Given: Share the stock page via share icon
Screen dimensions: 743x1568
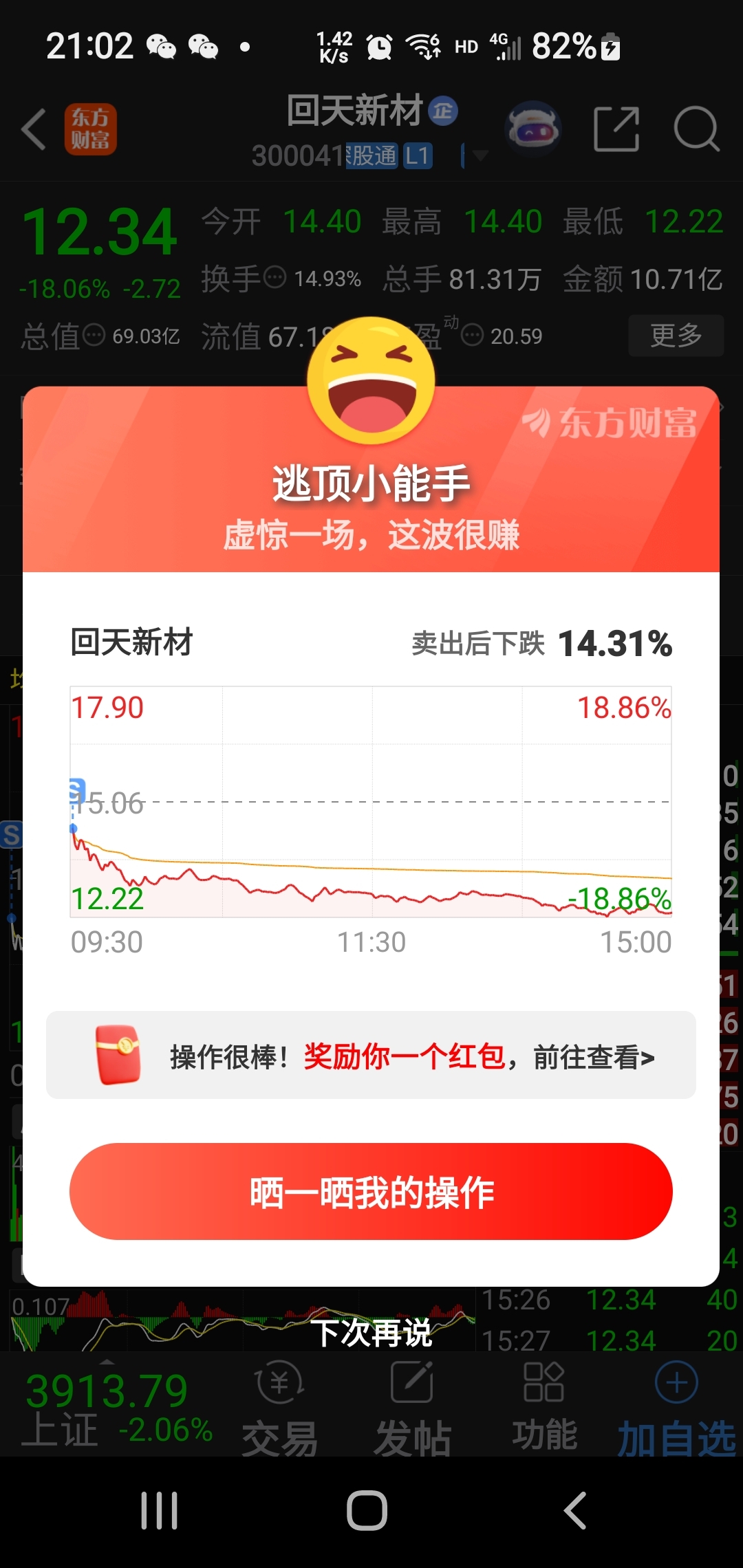Looking at the screenshot, I should coord(616,129).
